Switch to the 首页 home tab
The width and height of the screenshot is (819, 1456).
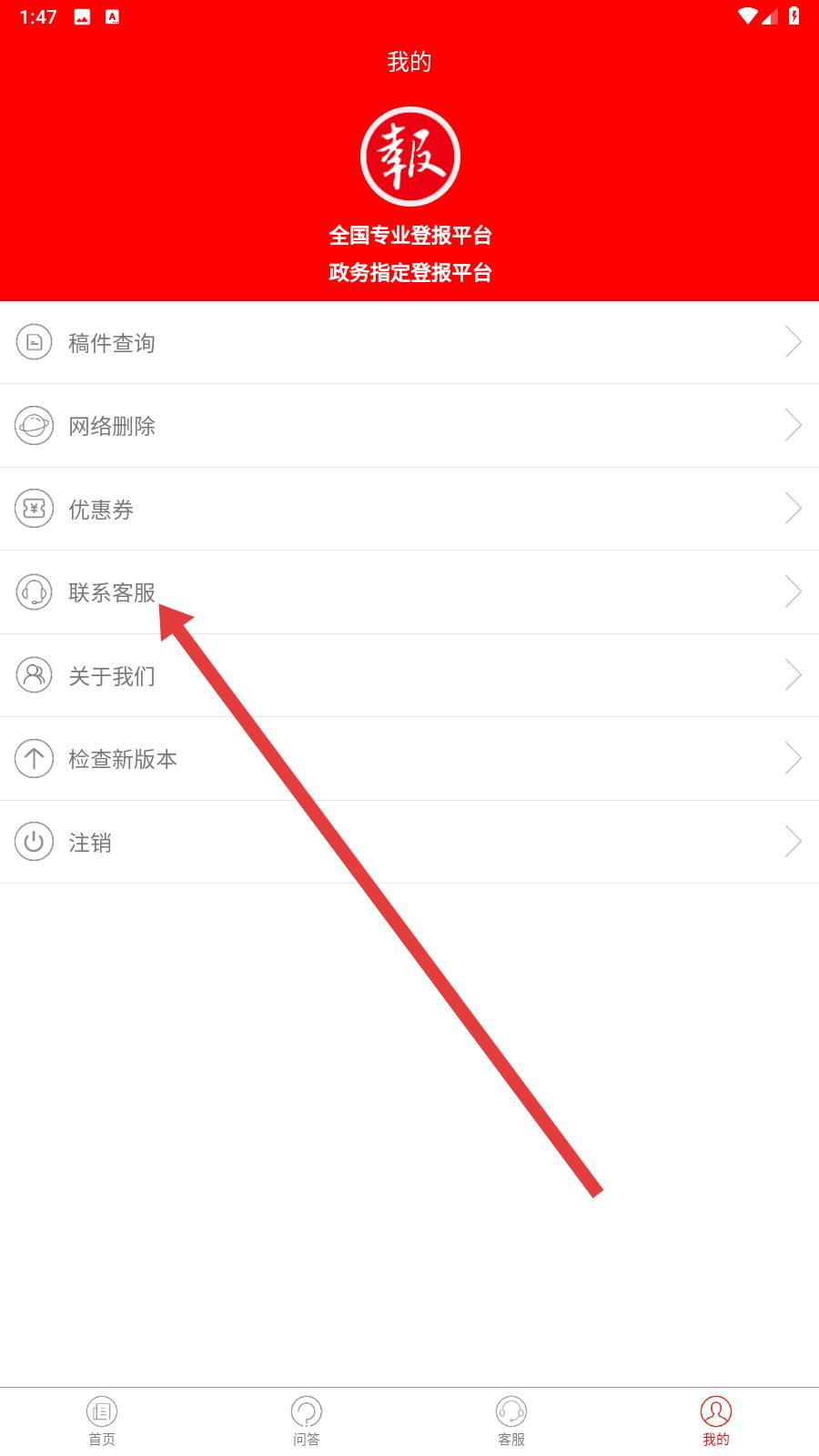point(102,1421)
